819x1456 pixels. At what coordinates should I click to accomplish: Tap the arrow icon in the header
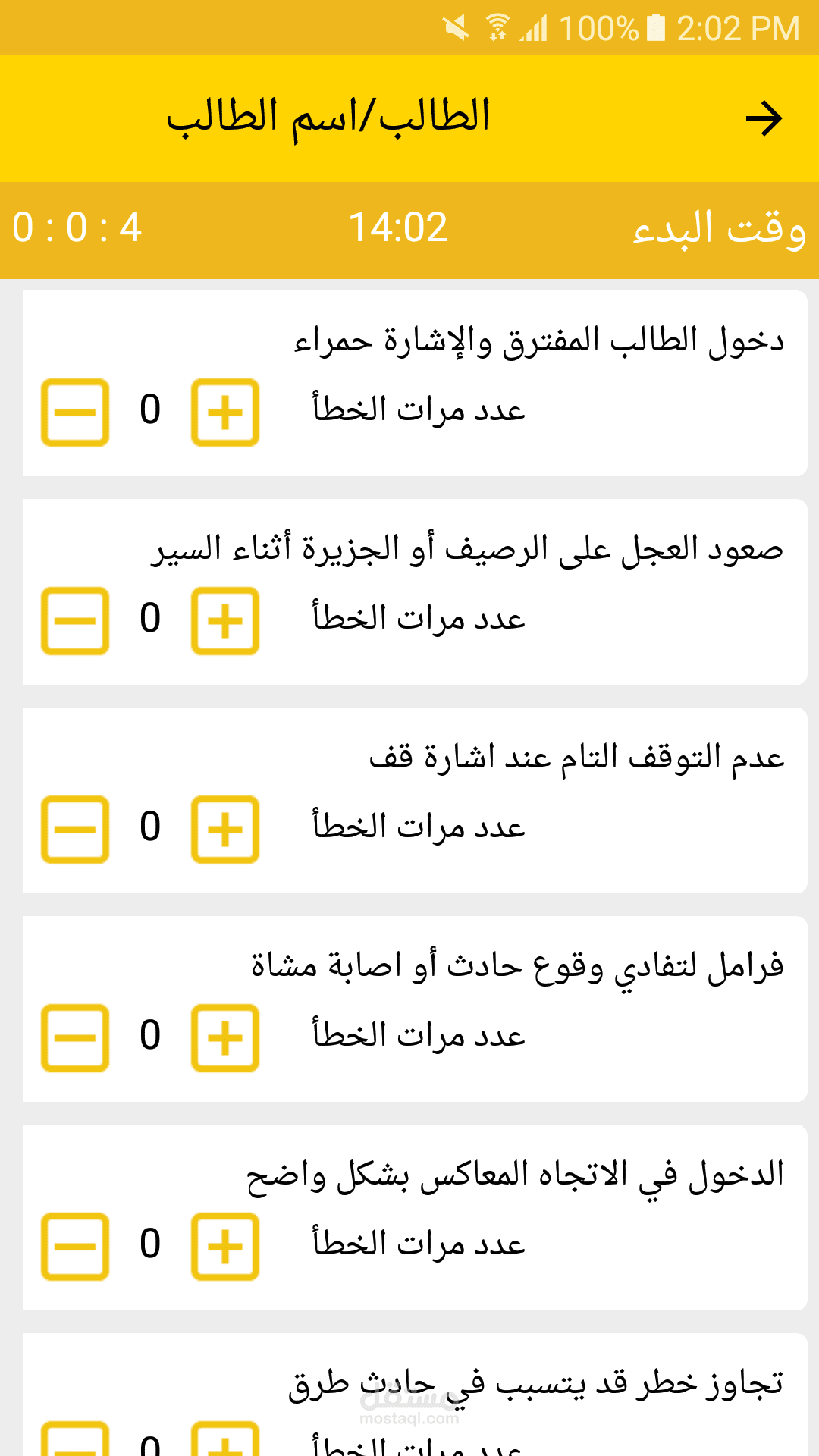click(x=764, y=118)
